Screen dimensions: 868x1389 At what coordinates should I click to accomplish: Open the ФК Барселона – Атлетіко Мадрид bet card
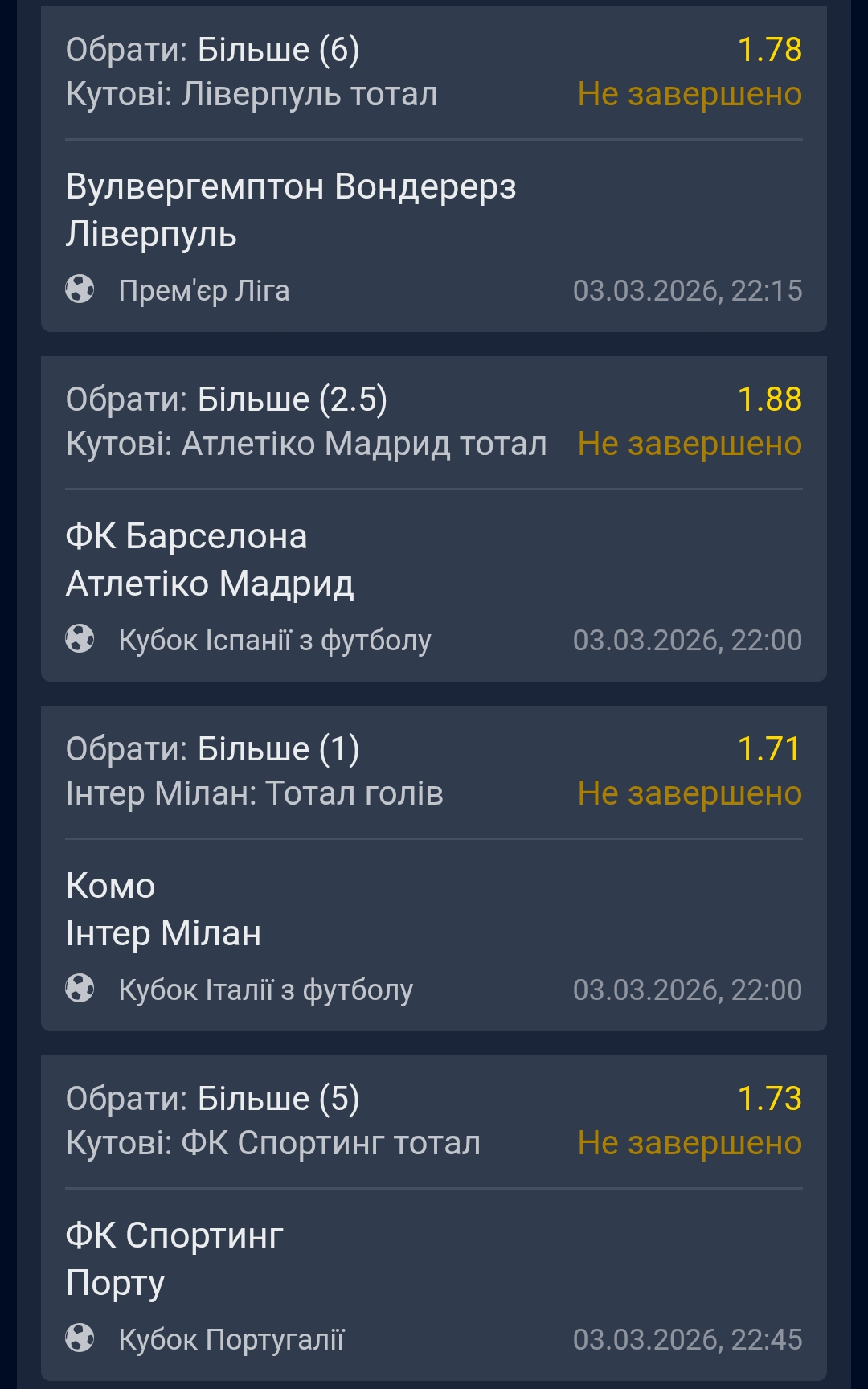pyautogui.click(x=434, y=560)
